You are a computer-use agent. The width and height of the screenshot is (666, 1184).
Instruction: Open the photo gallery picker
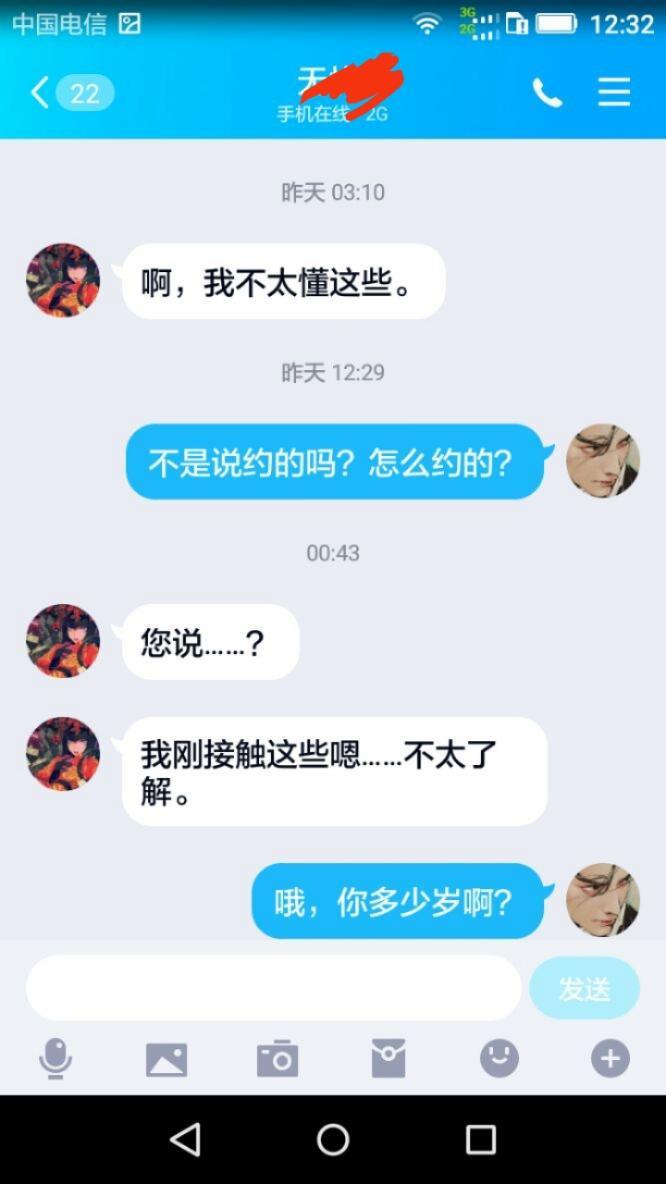coord(166,1058)
